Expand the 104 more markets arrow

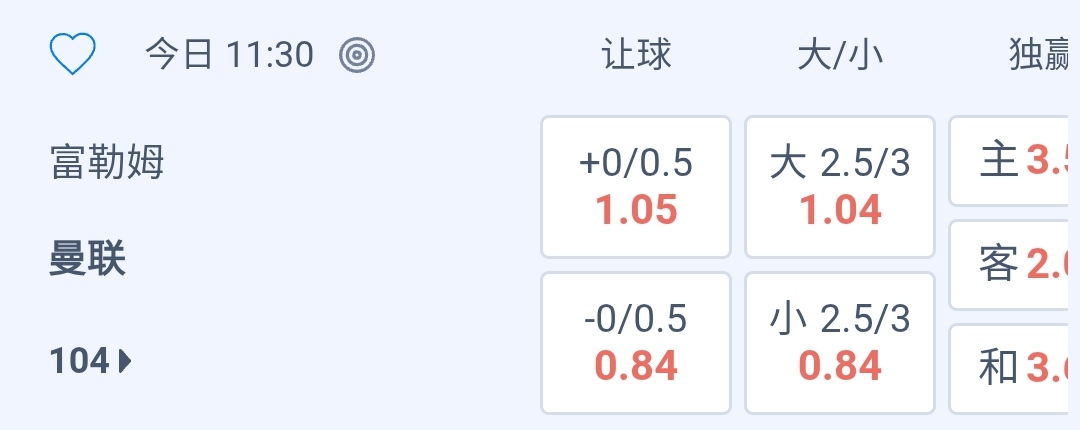coord(92,361)
